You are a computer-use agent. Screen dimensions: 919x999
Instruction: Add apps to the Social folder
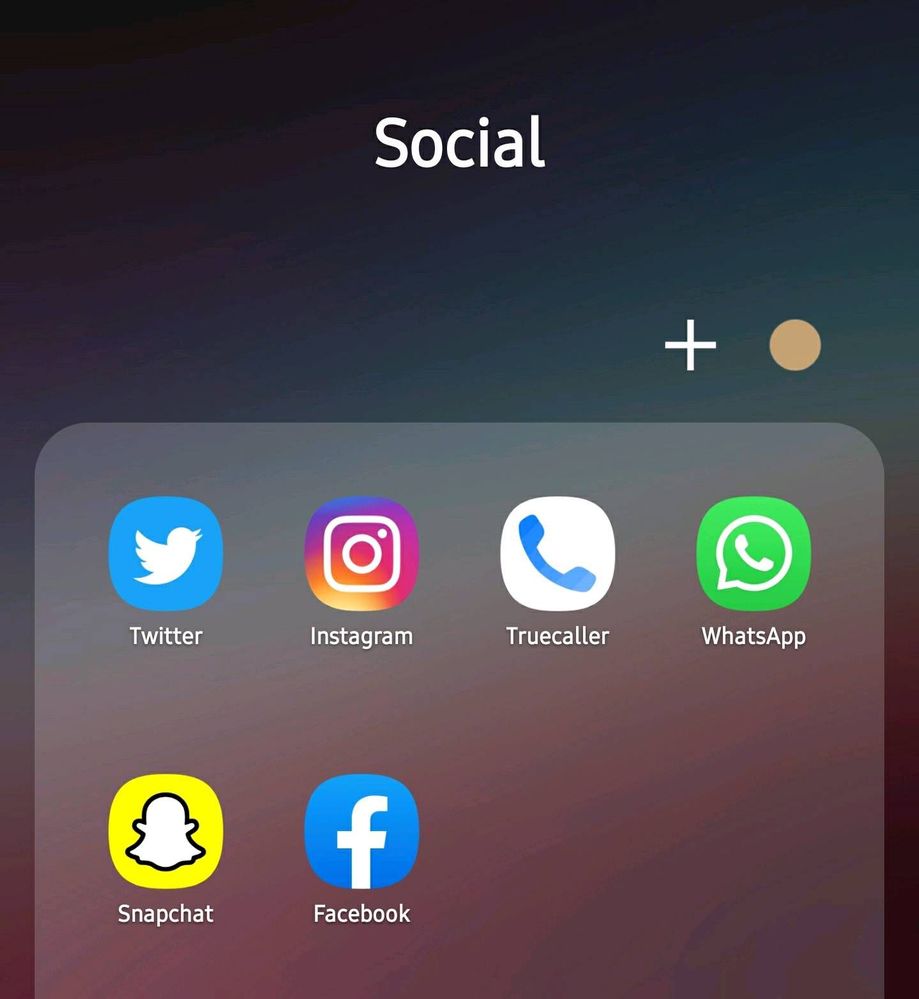690,346
